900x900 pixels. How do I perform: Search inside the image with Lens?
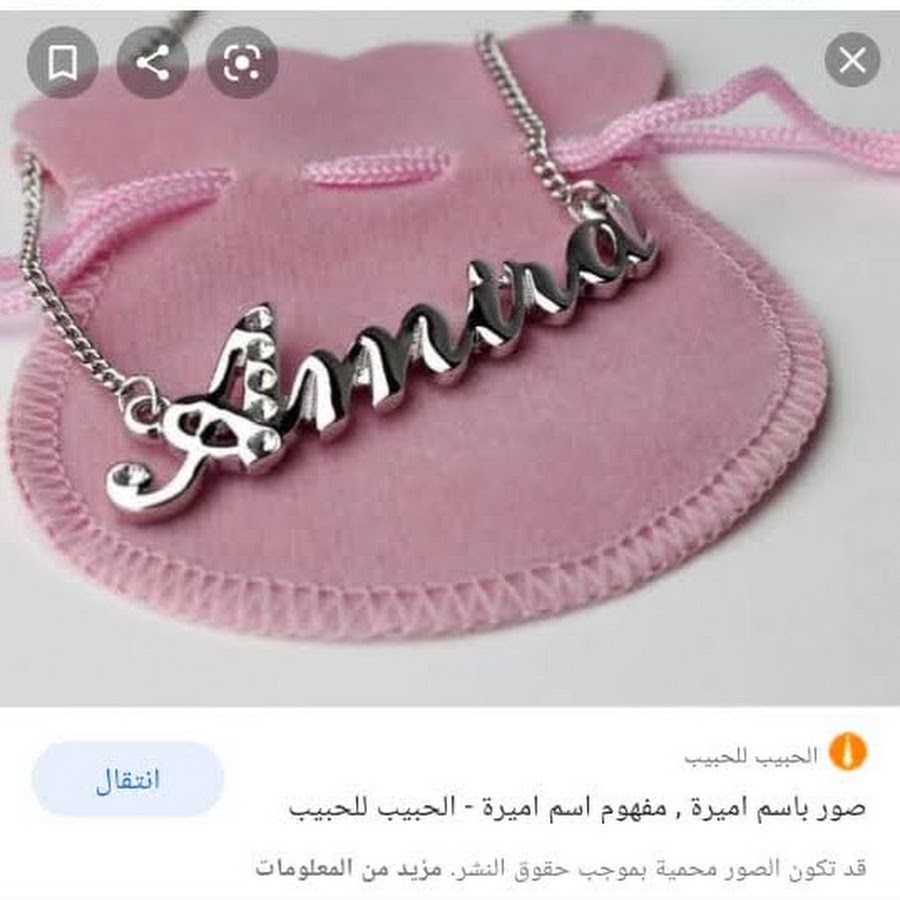click(x=241, y=62)
